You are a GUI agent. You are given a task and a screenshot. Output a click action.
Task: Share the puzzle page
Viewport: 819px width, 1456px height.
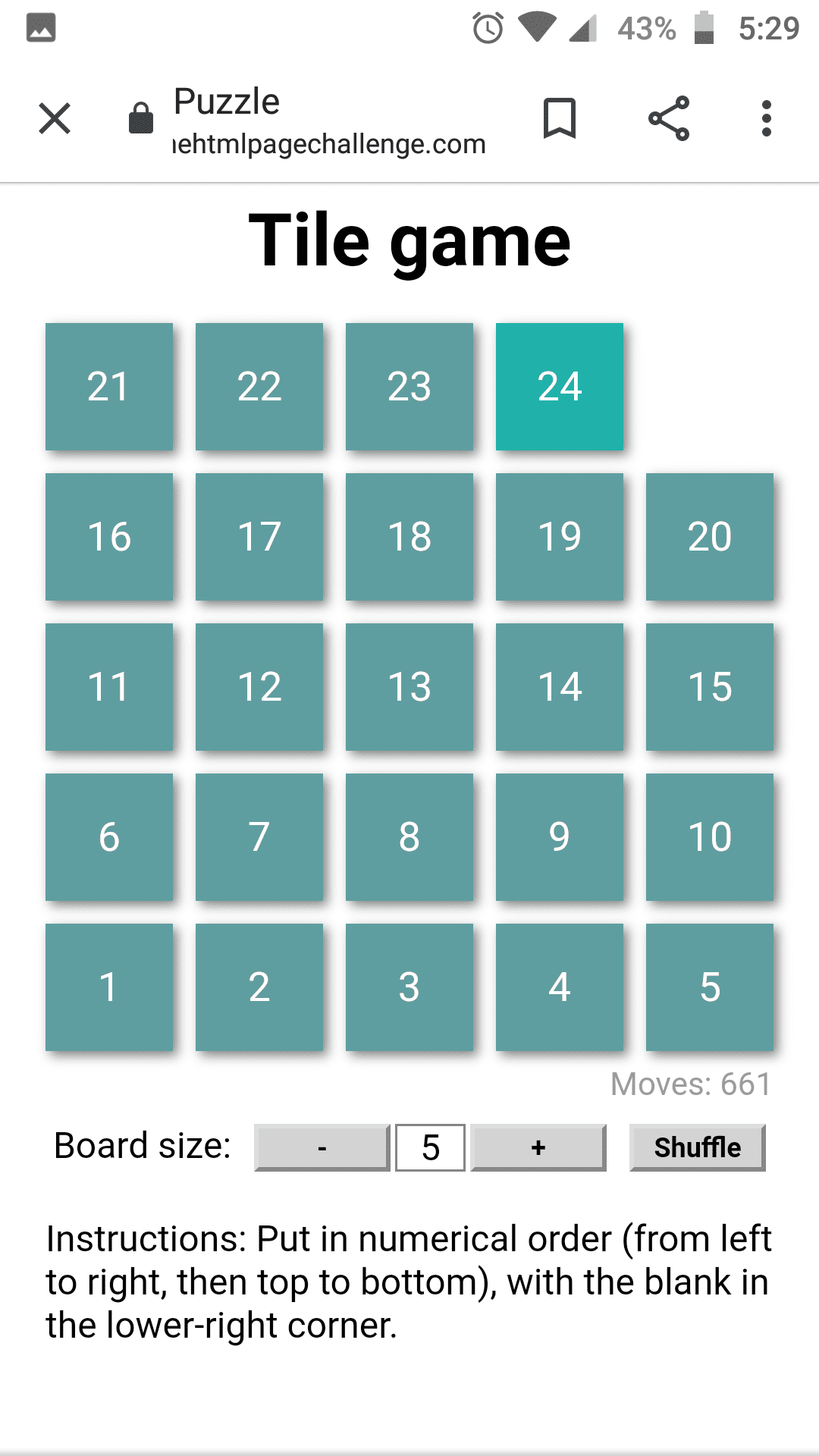[669, 118]
